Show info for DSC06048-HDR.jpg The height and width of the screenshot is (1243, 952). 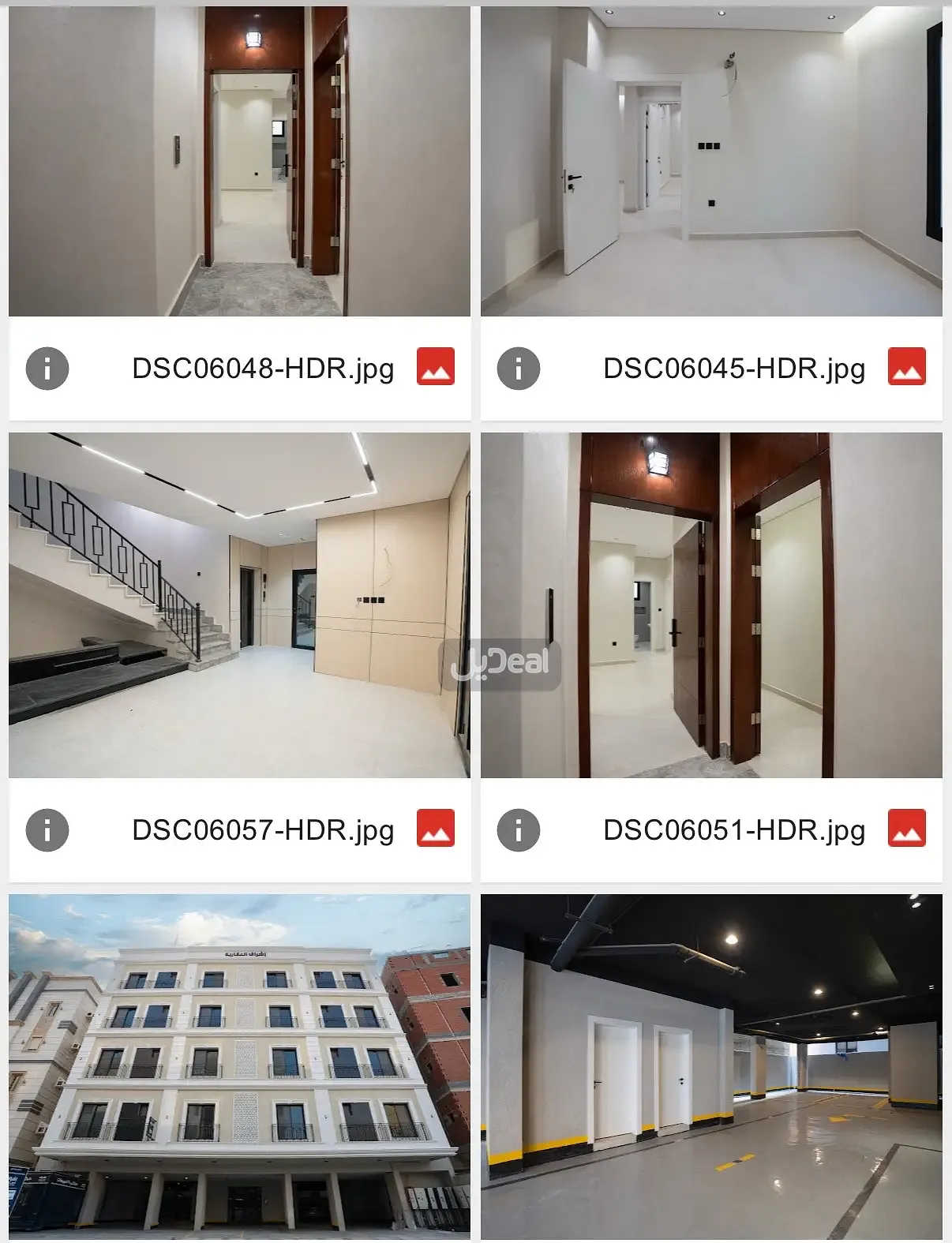click(47, 368)
